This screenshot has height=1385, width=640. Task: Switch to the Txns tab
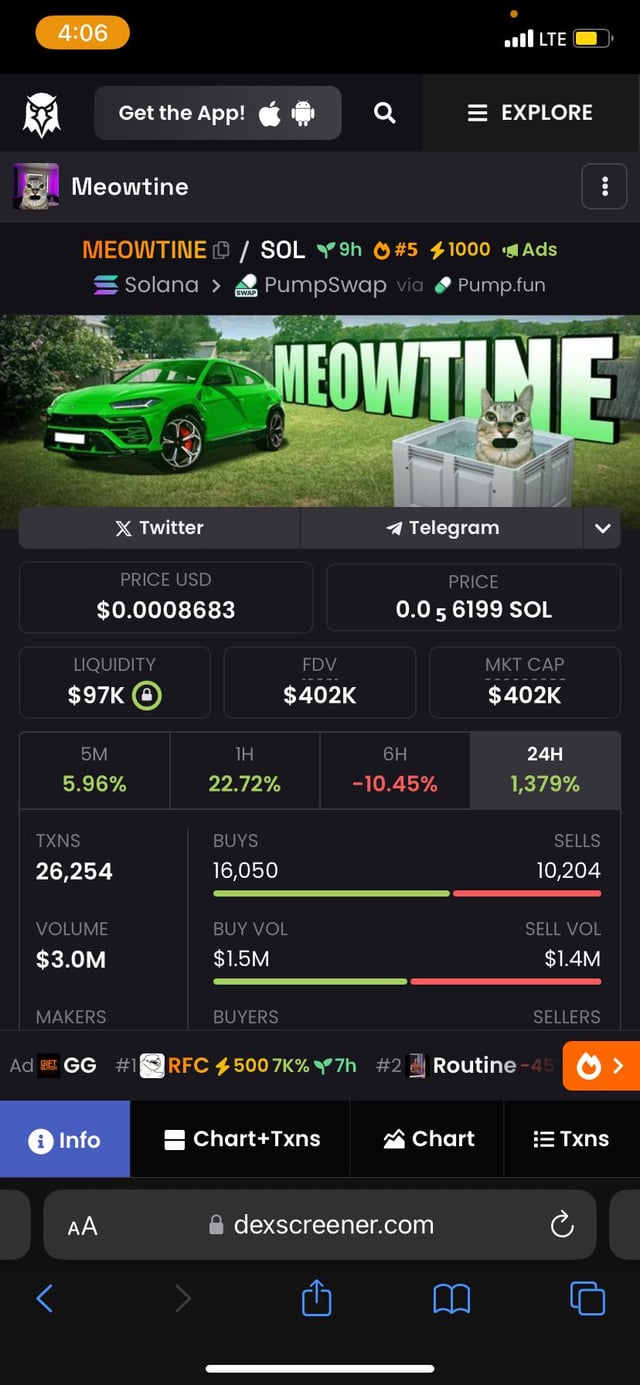(x=571, y=1139)
